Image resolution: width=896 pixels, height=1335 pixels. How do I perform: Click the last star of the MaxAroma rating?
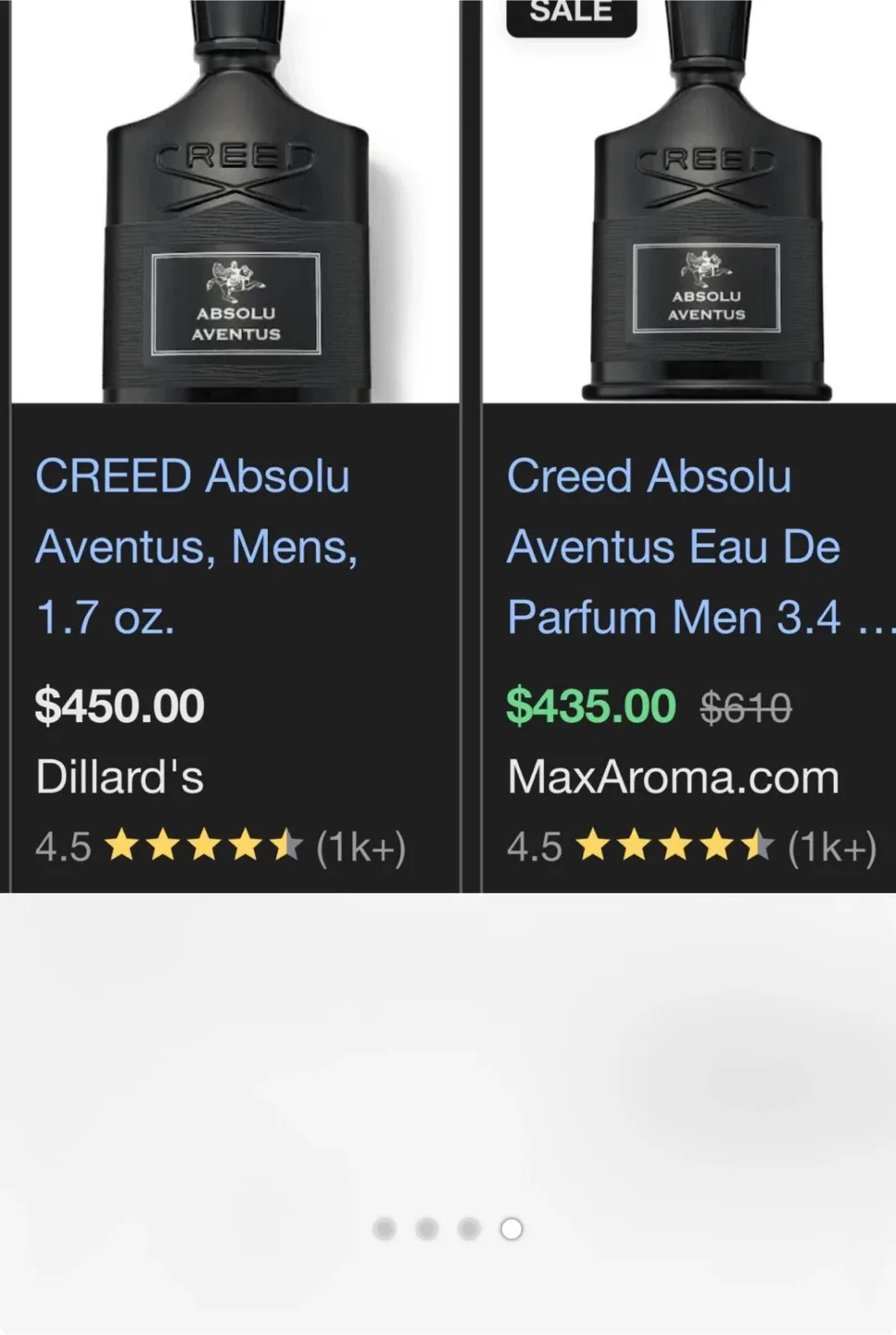(761, 845)
